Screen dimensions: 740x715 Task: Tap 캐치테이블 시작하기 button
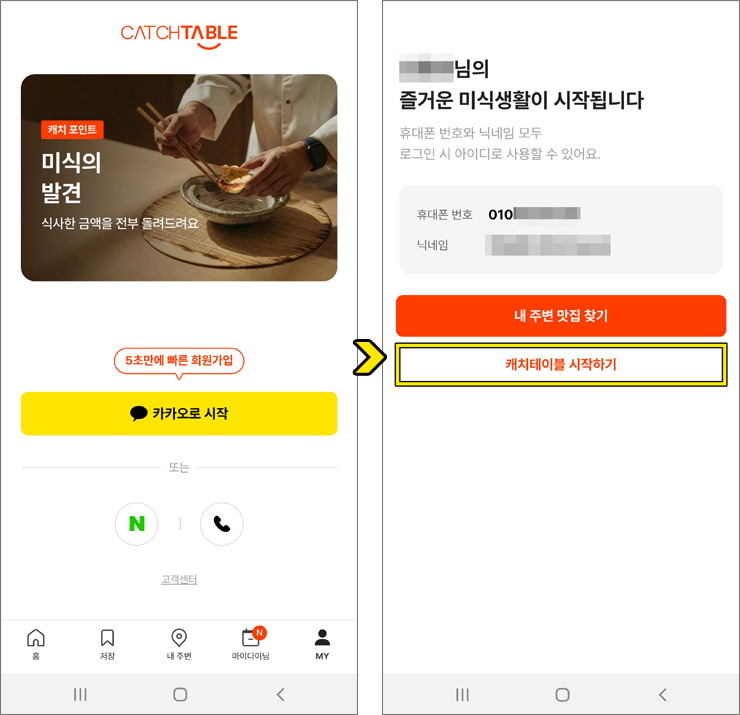click(561, 365)
